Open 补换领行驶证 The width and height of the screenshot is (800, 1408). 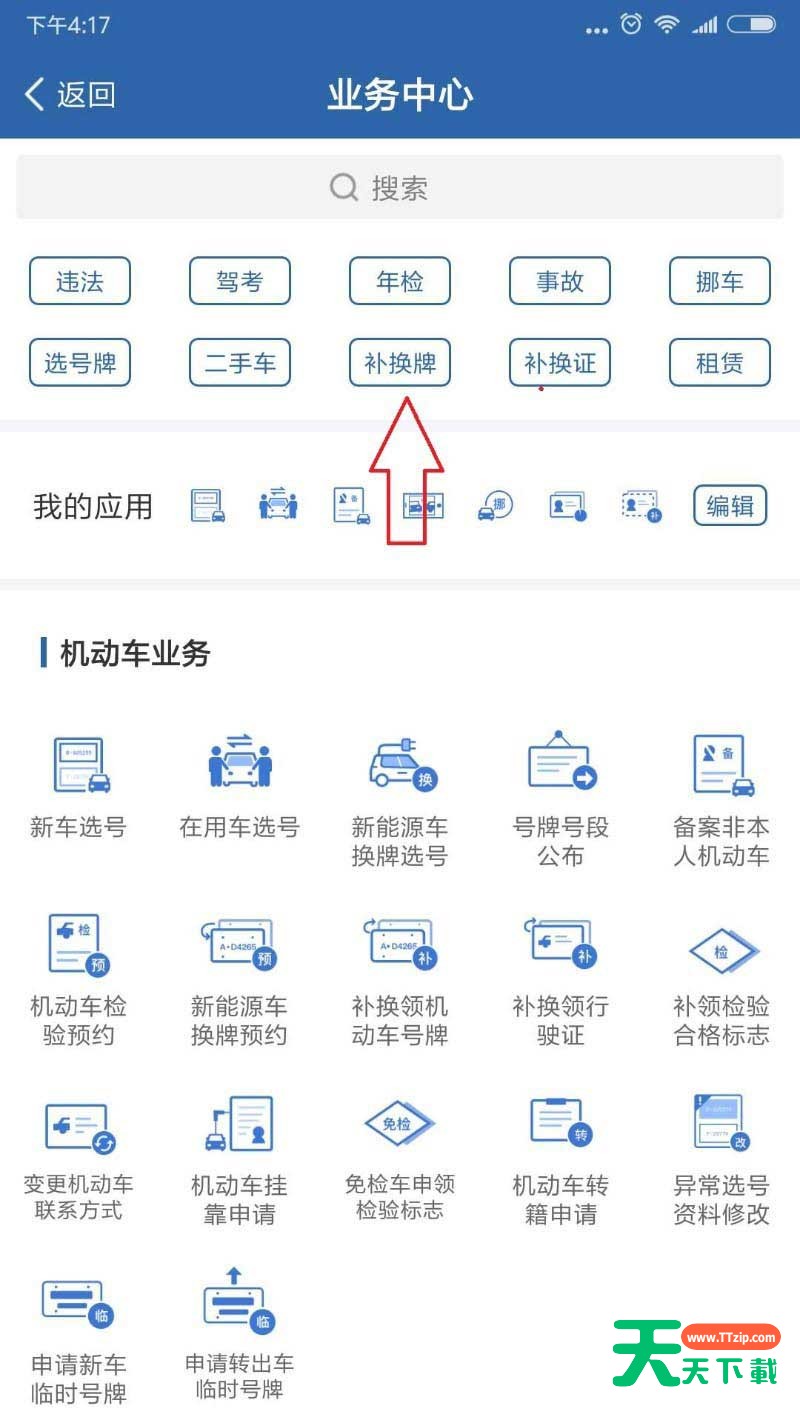(560, 979)
